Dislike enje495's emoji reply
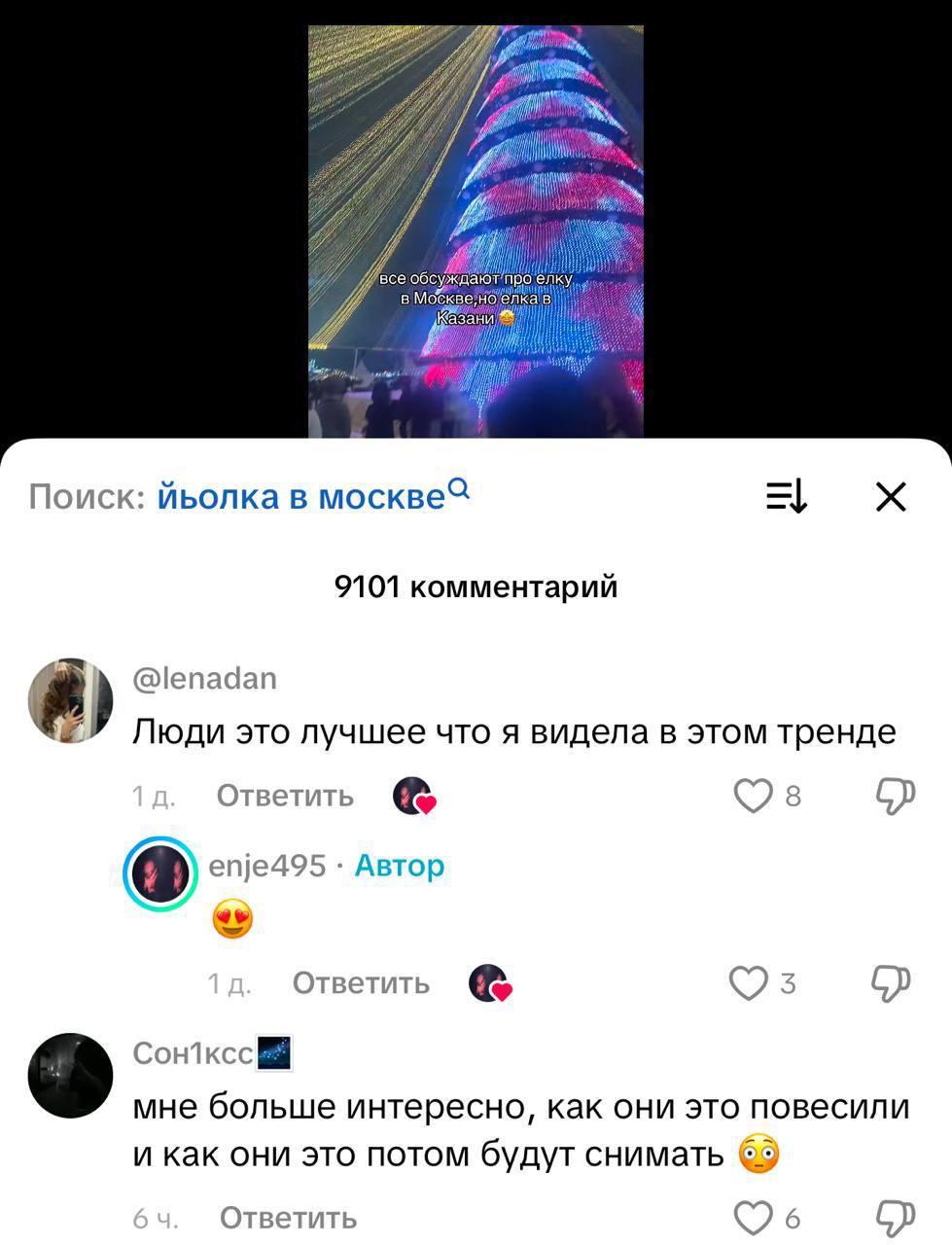This screenshot has height=1245, width=952. click(891, 983)
